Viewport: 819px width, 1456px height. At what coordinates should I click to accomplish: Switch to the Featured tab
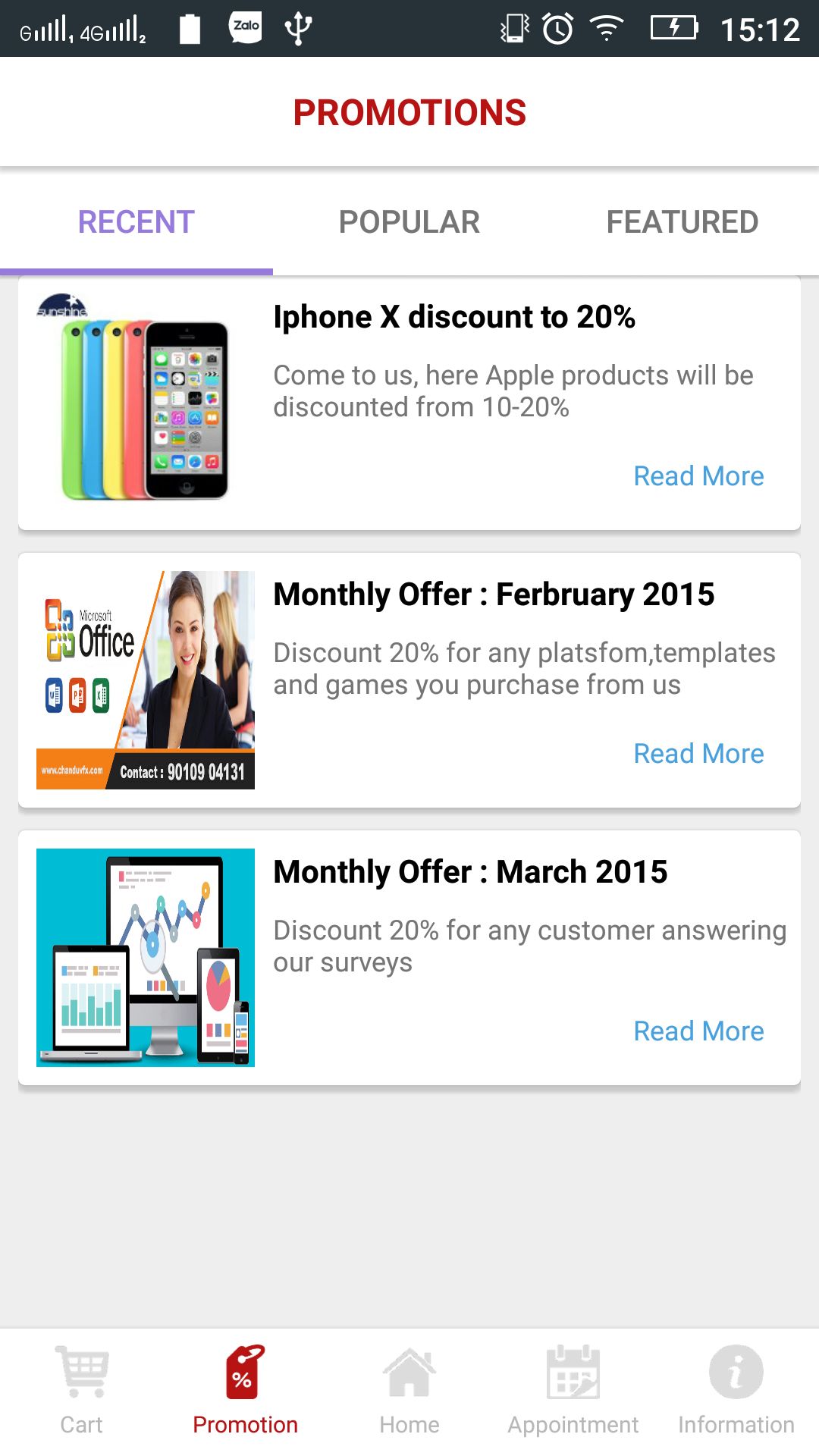click(x=682, y=222)
